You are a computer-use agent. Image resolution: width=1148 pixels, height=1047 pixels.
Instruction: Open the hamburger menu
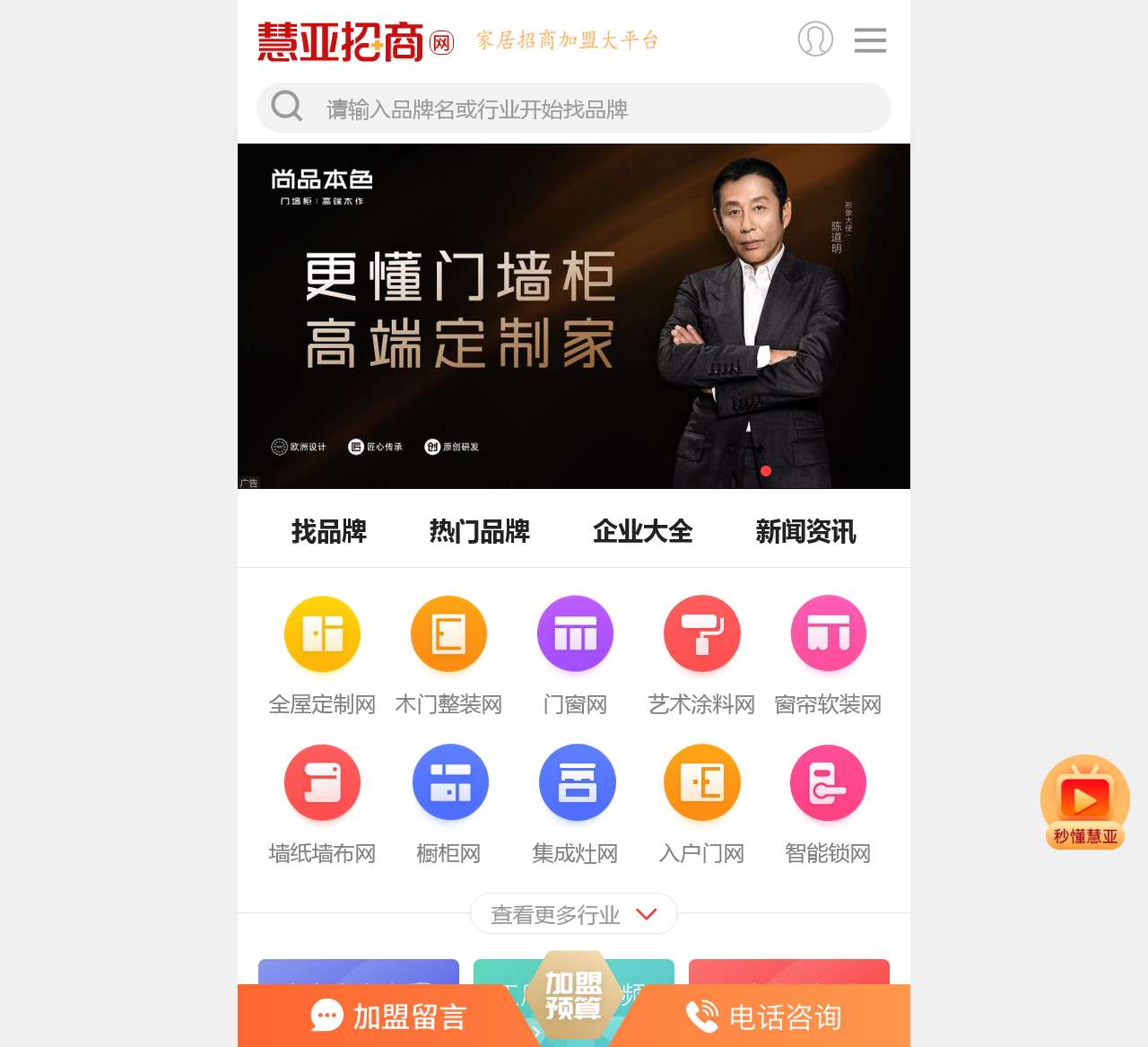point(870,40)
